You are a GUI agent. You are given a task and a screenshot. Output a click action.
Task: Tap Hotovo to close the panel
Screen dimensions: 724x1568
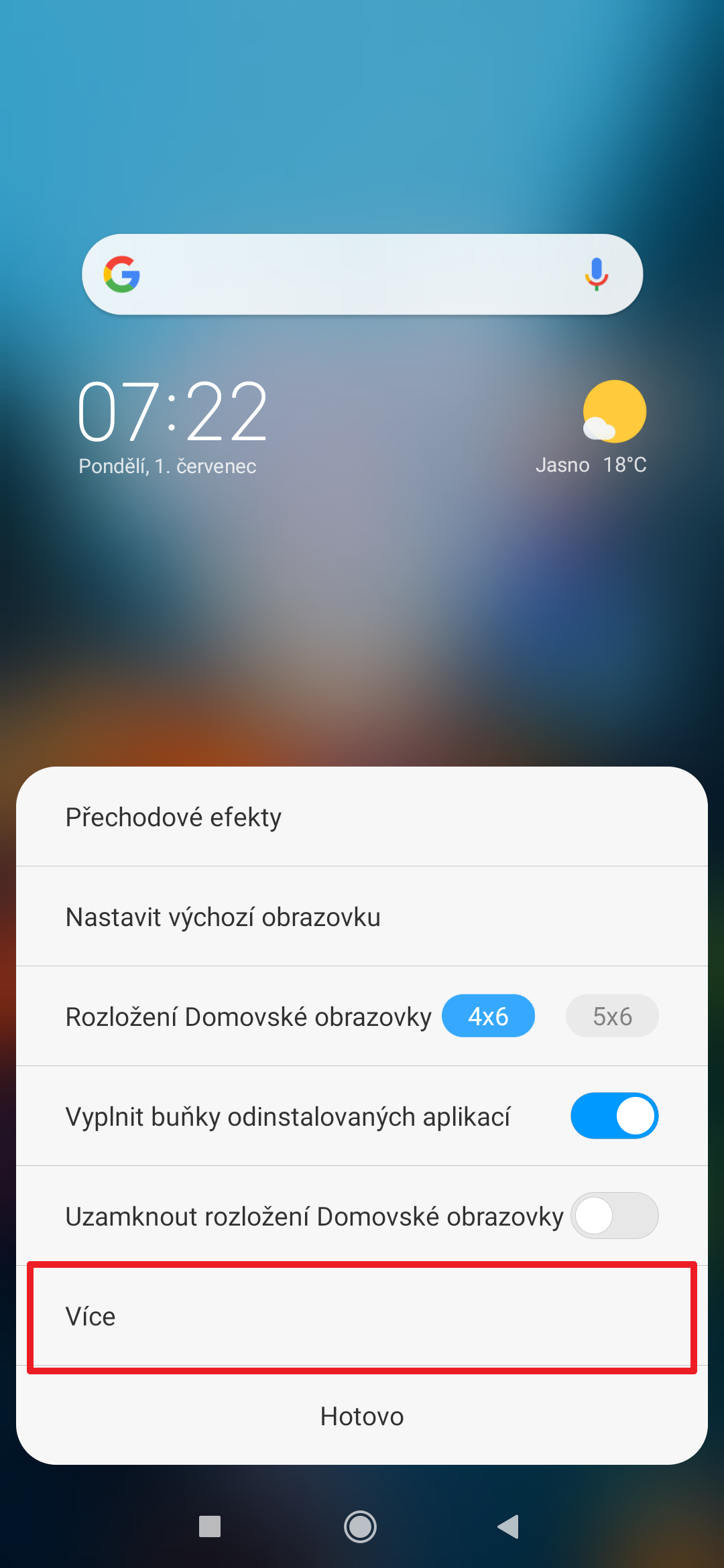362,1417
